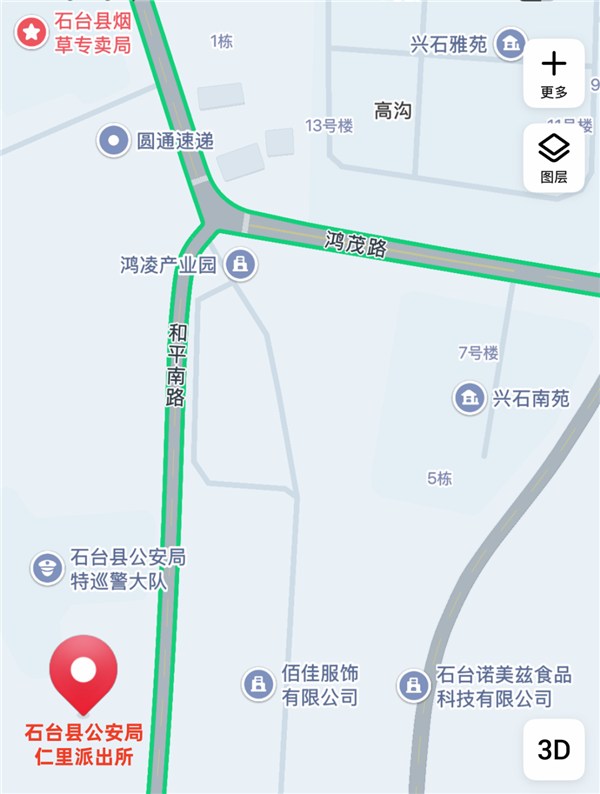Open the 图层 map layers panel
The image size is (600, 794).
(x=553, y=158)
